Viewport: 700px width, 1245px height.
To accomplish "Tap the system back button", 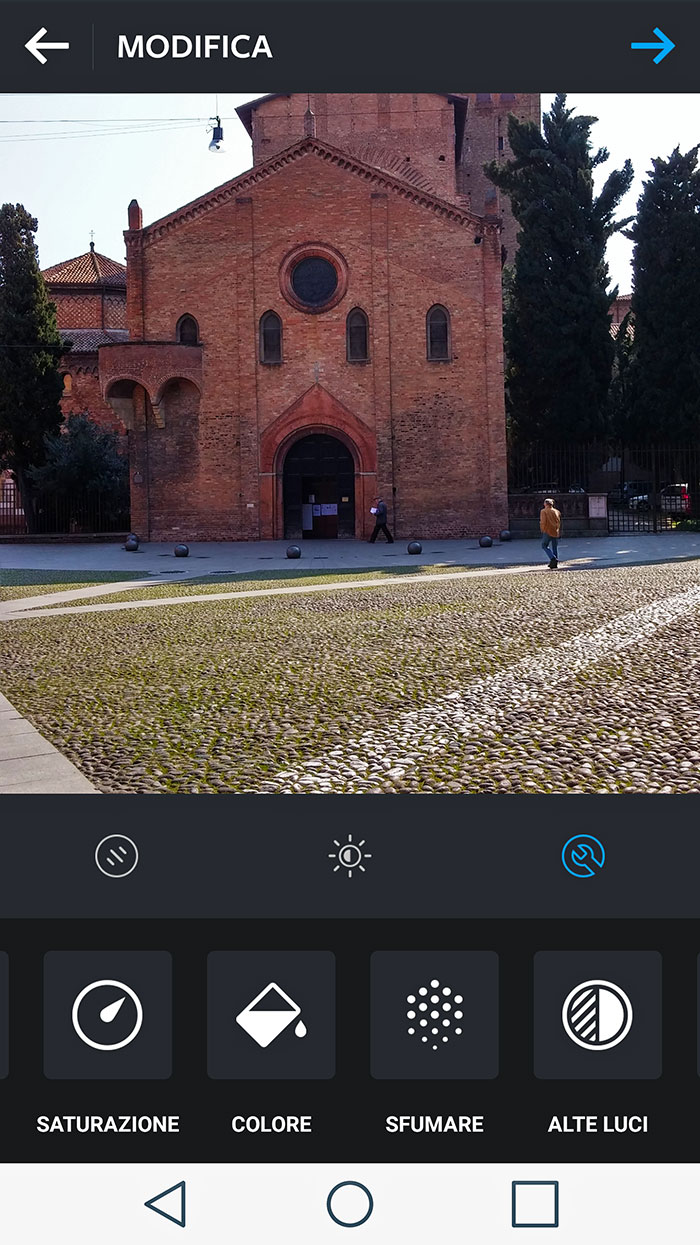I will pos(166,1204).
